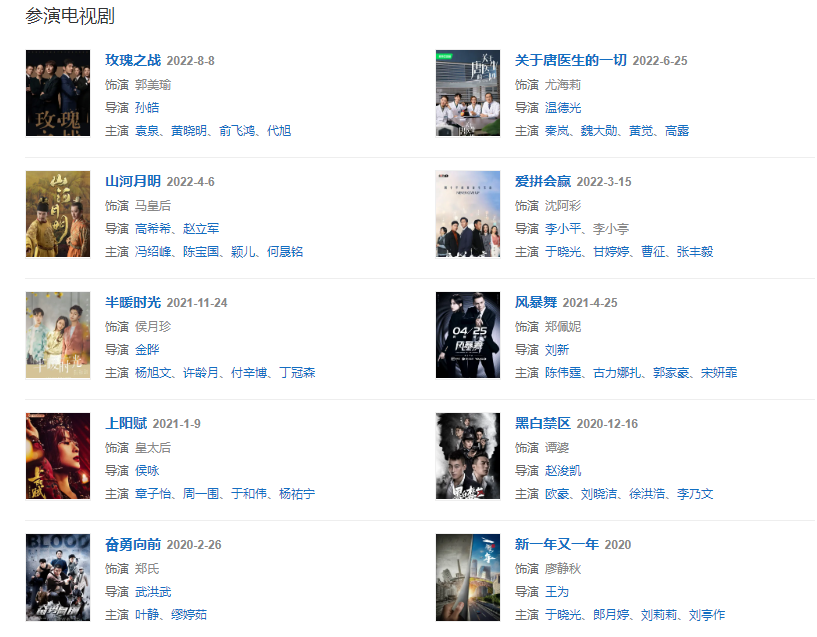The height and width of the screenshot is (637, 817).
Task: Open the 新一年又一年 drama link
Action: click(x=557, y=544)
